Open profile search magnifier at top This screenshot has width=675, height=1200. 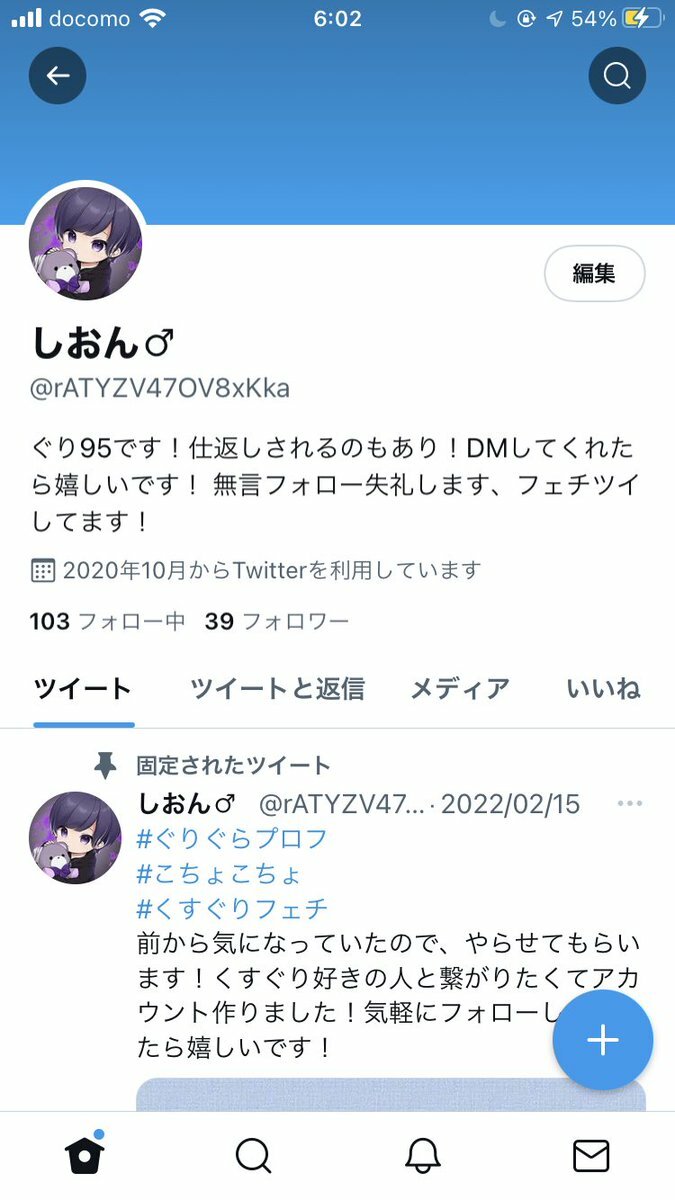[617, 76]
